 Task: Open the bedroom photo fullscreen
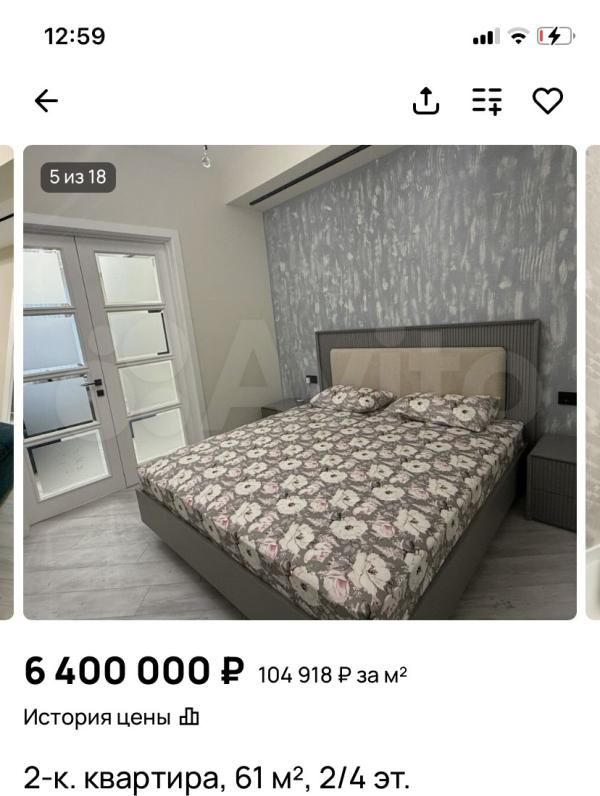300,382
